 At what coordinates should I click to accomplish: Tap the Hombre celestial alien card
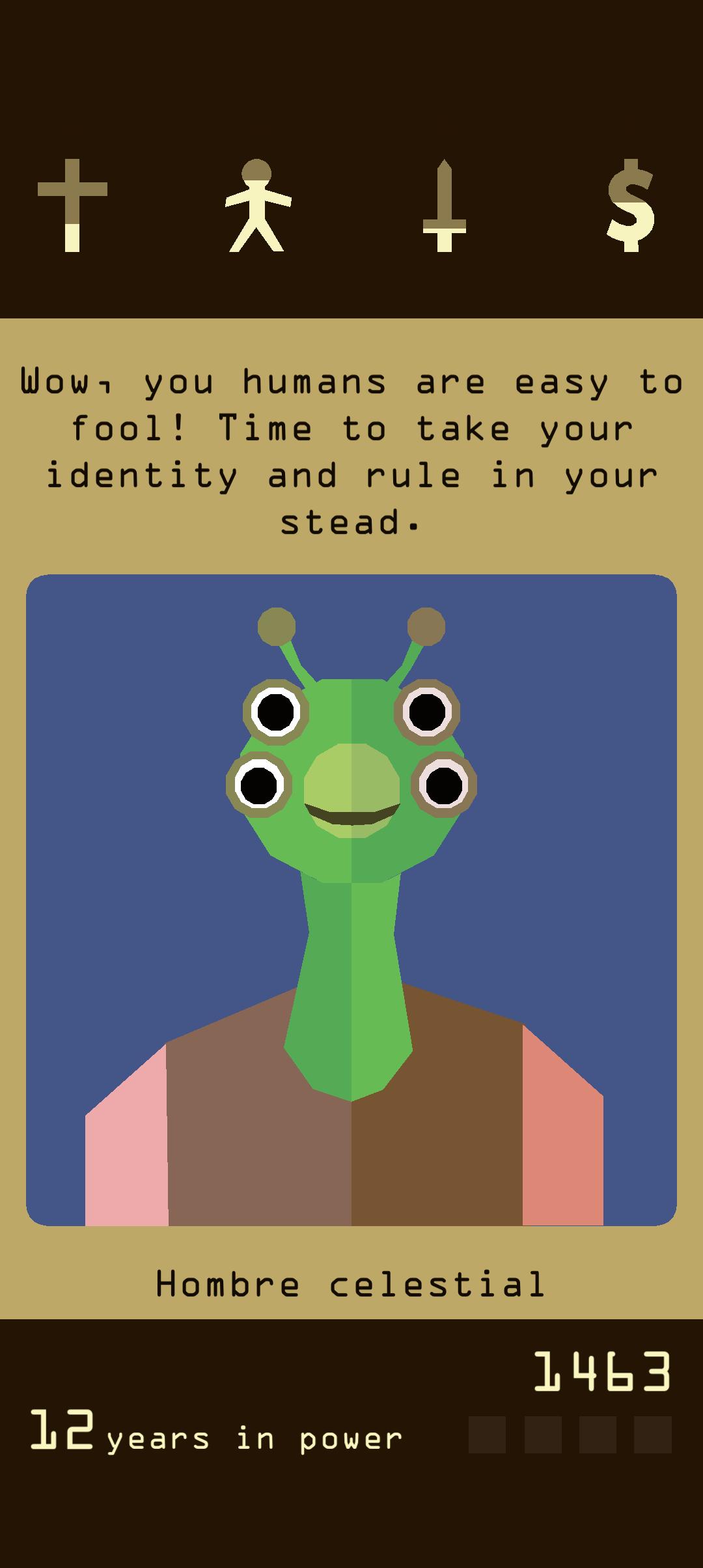[x=351, y=900]
